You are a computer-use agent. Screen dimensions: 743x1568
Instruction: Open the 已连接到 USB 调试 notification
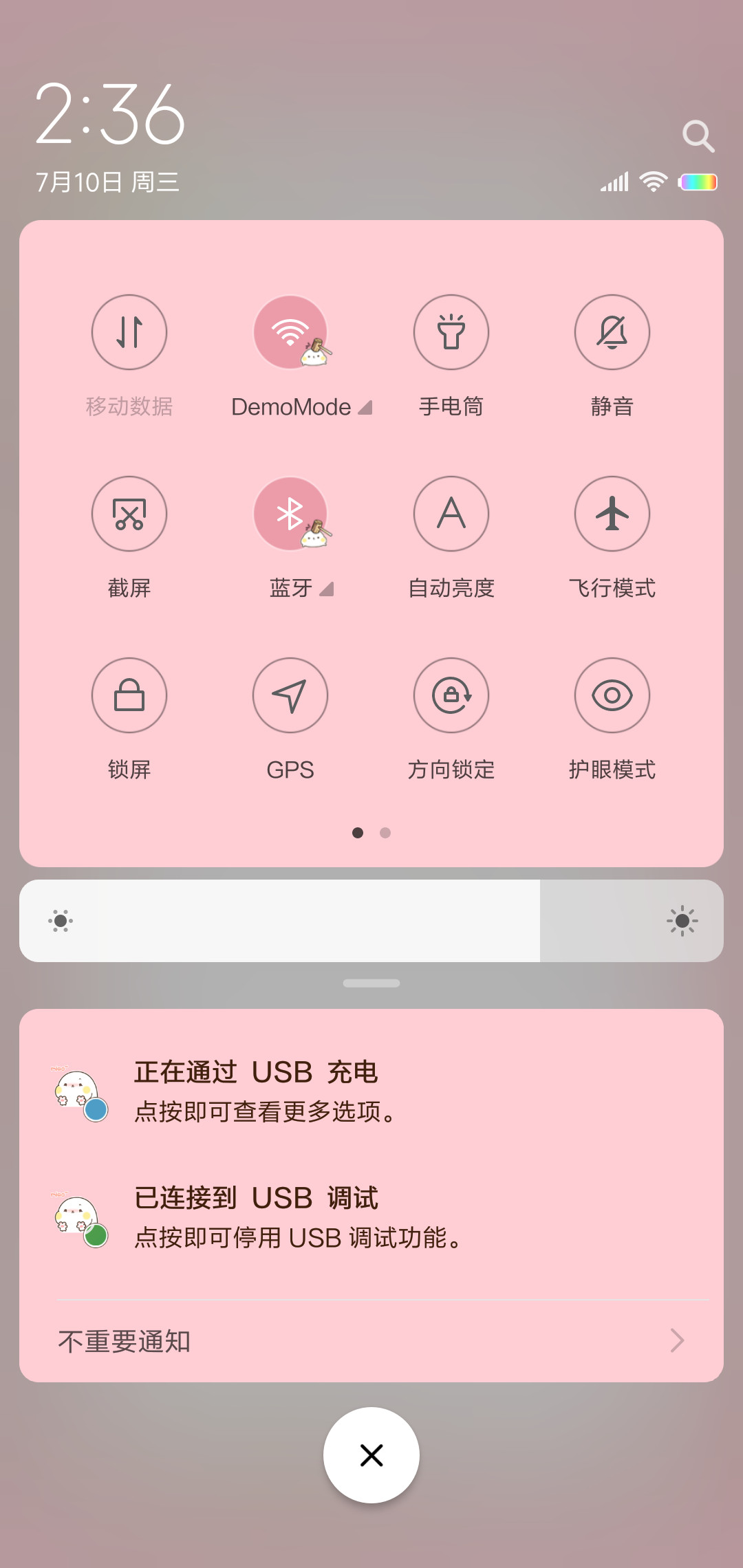click(371, 1217)
